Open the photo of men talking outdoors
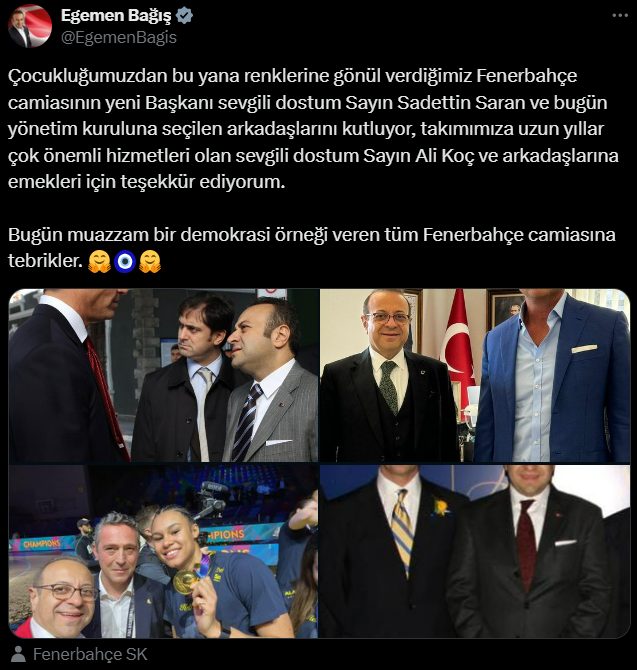The image size is (637, 670). coord(163,375)
